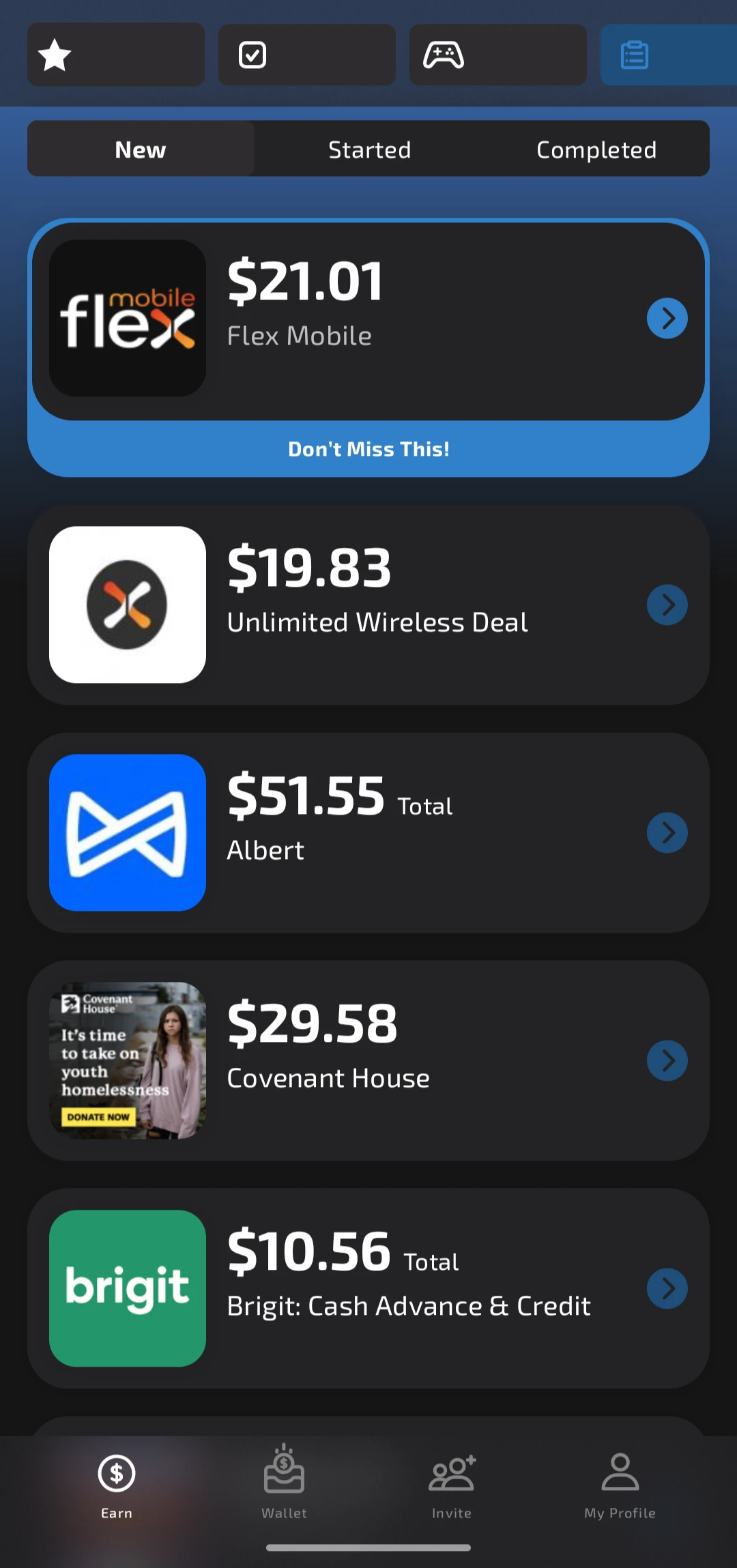The height and width of the screenshot is (1568, 737).
Task: Open My Profile
Action: click(620, 1485)
